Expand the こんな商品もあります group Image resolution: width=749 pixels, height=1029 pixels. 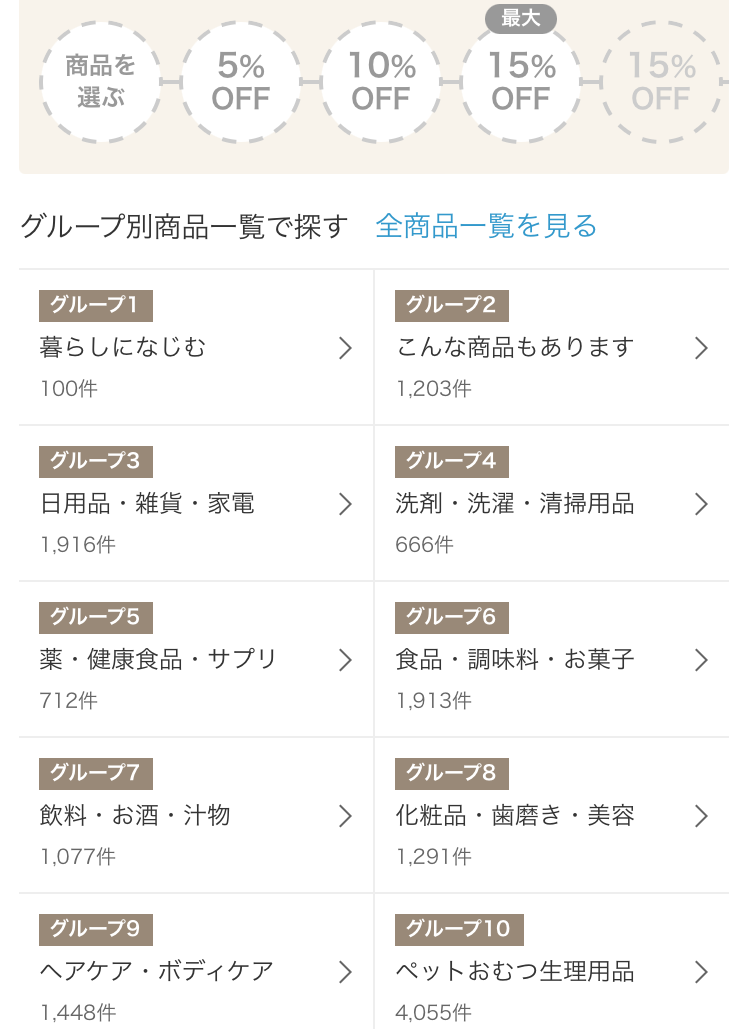pos(550,347)
